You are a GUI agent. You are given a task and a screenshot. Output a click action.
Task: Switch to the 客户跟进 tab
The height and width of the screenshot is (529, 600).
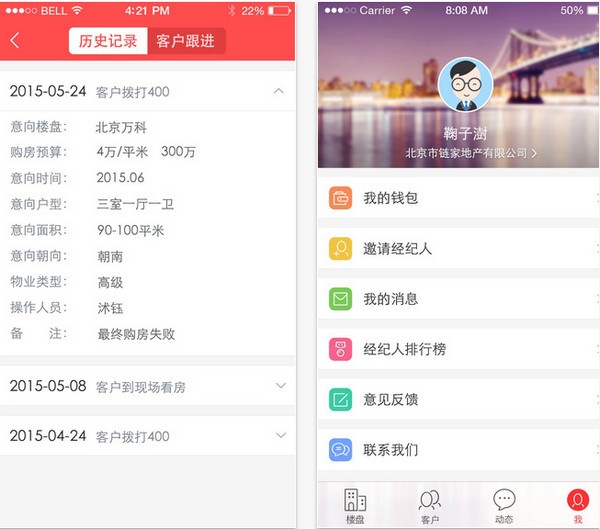pos(186,41)
